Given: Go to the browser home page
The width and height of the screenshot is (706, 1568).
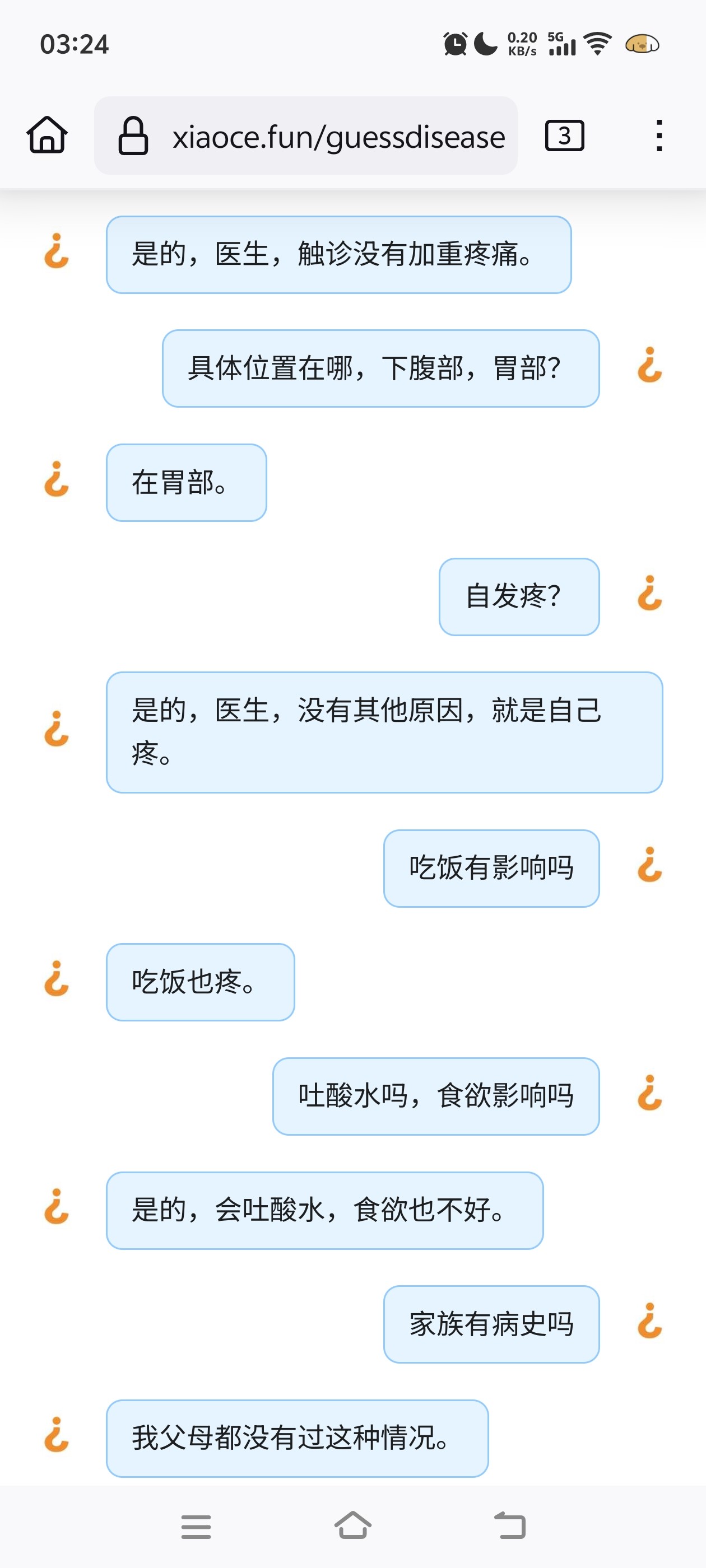Looking at the screenshot, I should [x=47, y=135].
